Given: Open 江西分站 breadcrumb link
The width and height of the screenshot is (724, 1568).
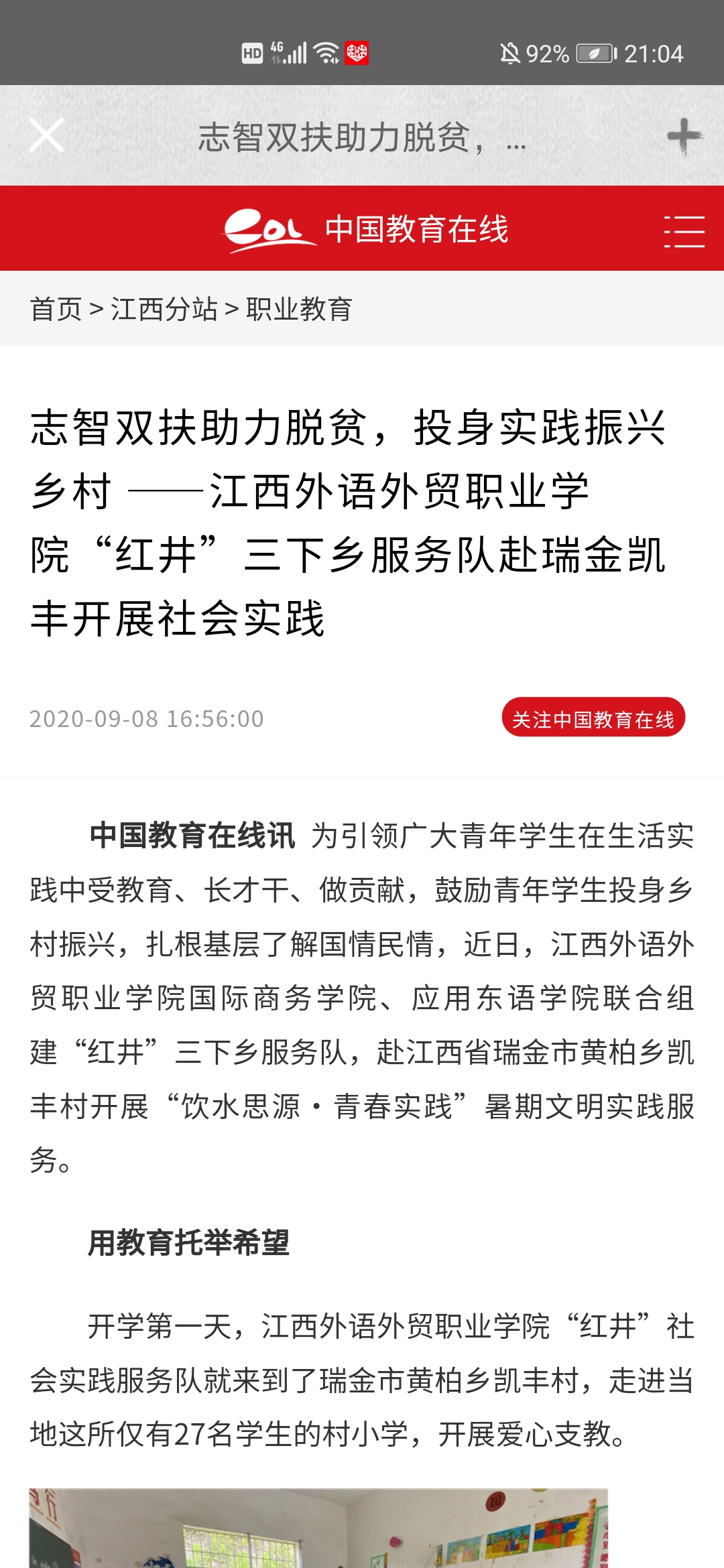Looking at the screenshot, I should 164,310.
